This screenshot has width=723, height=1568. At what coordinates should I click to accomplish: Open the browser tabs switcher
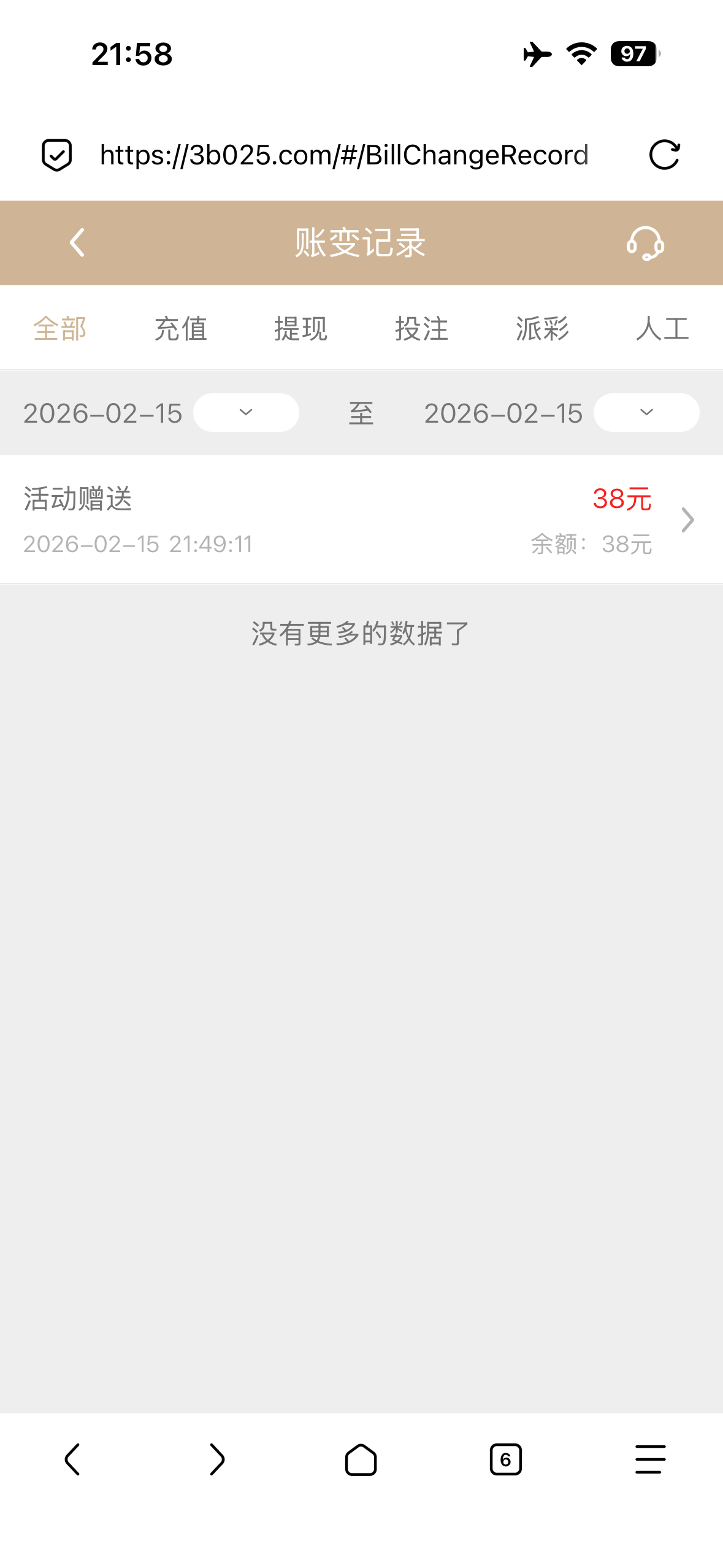pyautogui.click(x=506, y=1459)
